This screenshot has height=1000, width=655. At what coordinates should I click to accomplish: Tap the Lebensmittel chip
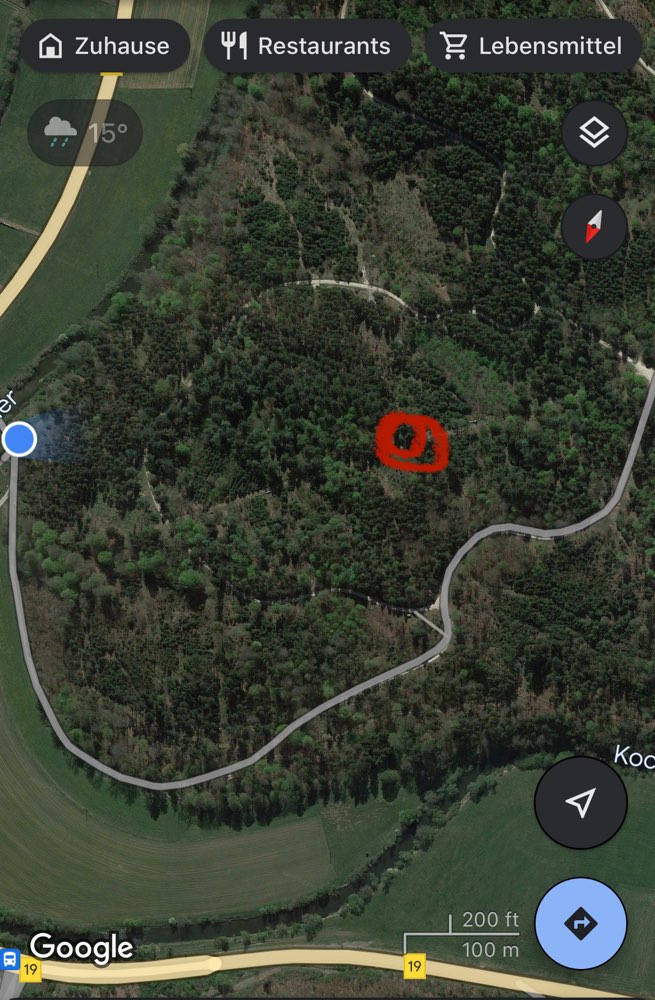[x=534, y=46]
